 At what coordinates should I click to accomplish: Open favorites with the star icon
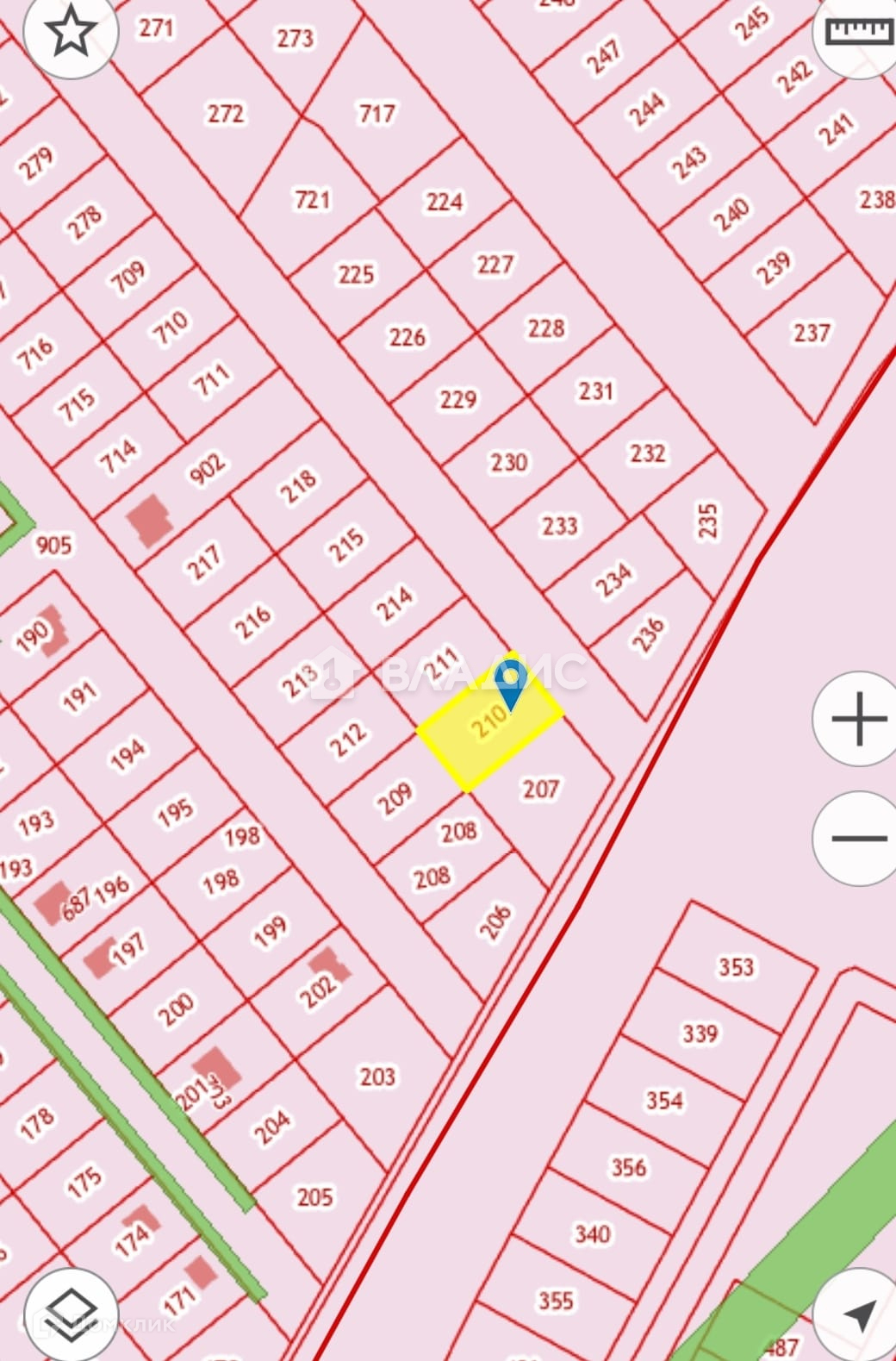[71, 32]
